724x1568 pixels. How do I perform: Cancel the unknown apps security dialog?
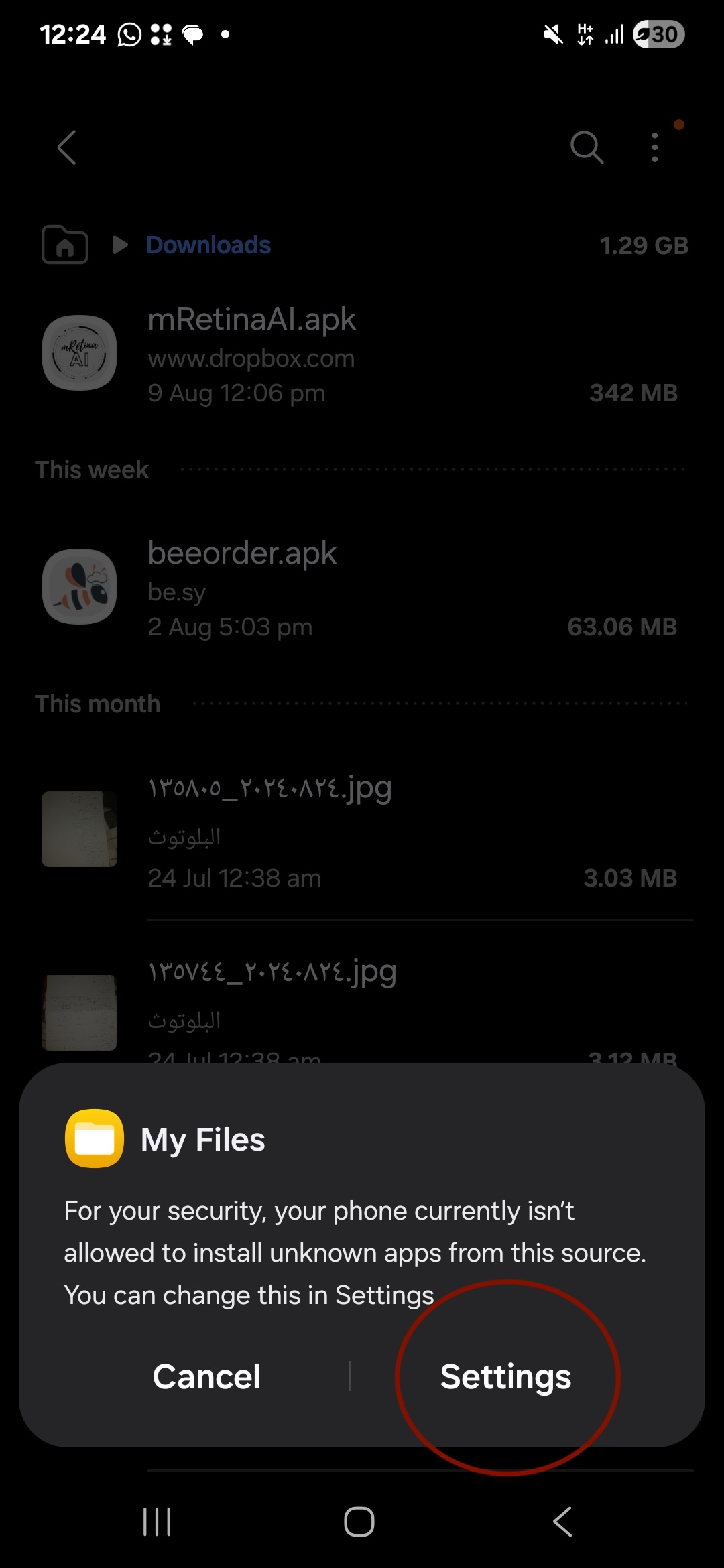click(206, 1378)
